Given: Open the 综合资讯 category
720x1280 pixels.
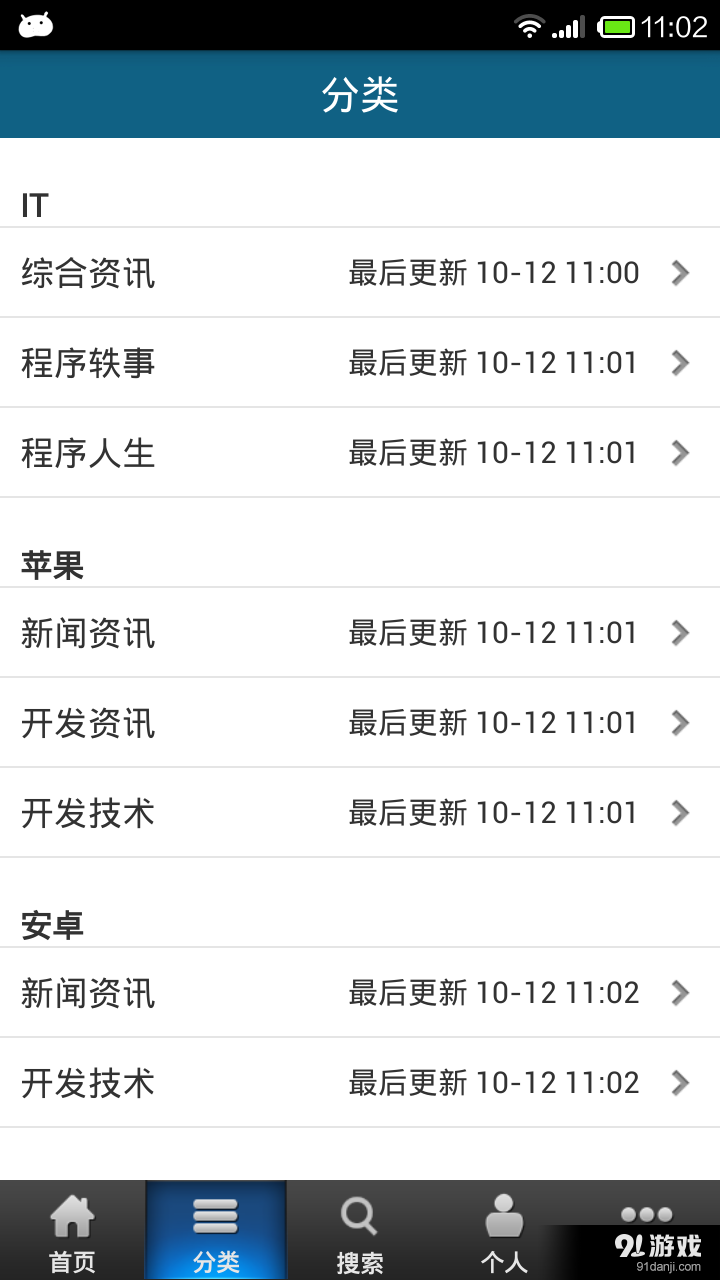Looking at the screenshot, I should click(360, 273).
